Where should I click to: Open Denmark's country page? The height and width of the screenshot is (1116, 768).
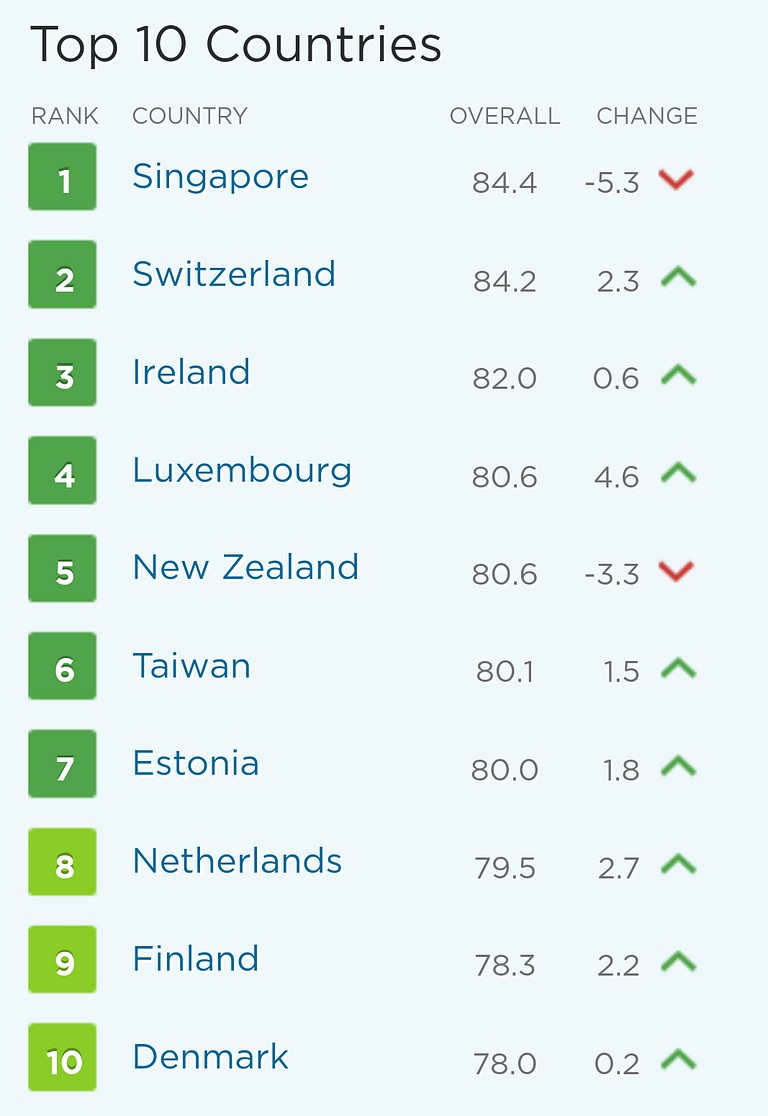[210, 1057]
